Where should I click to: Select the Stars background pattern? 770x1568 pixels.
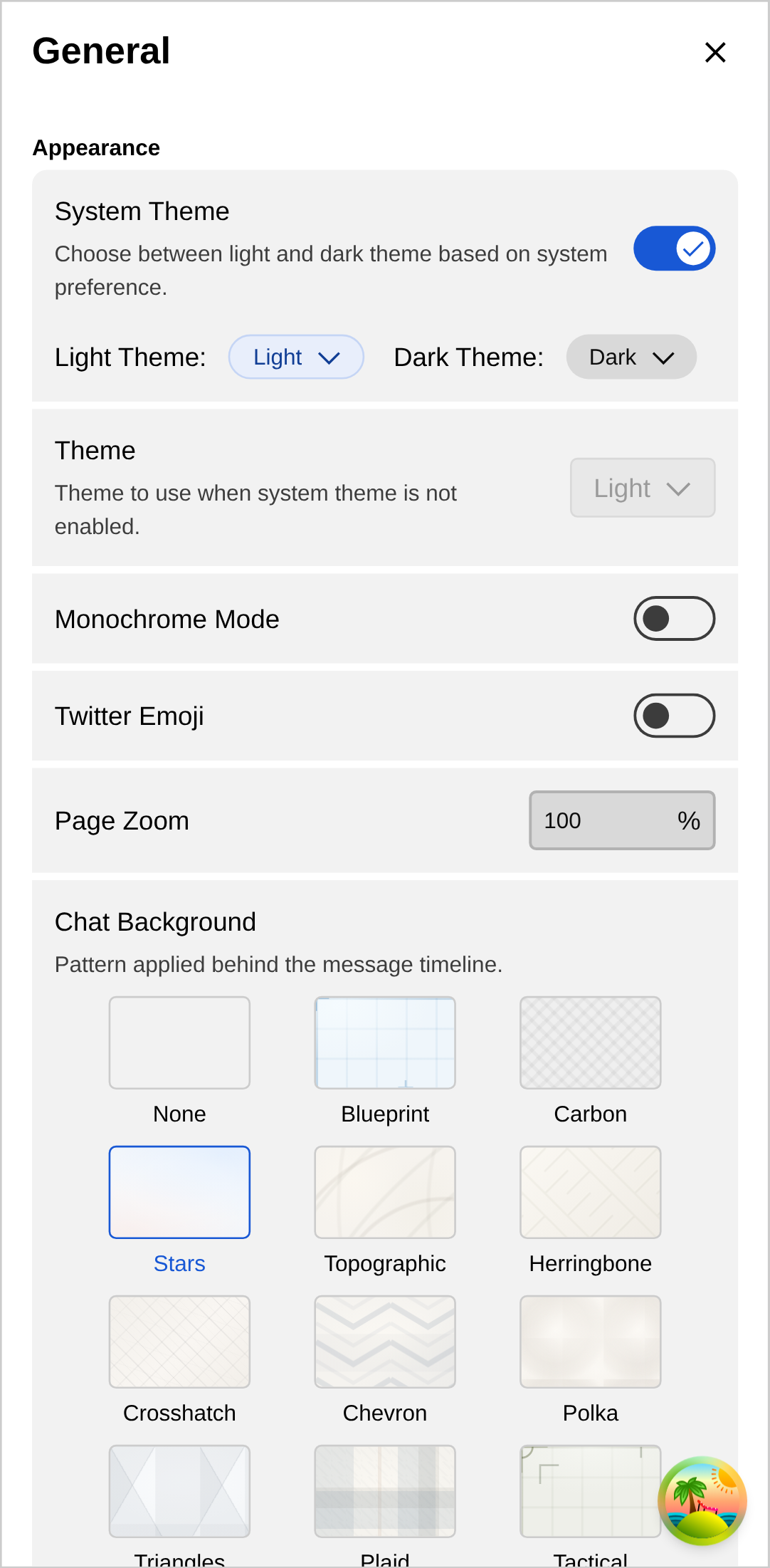[179, 1192]
